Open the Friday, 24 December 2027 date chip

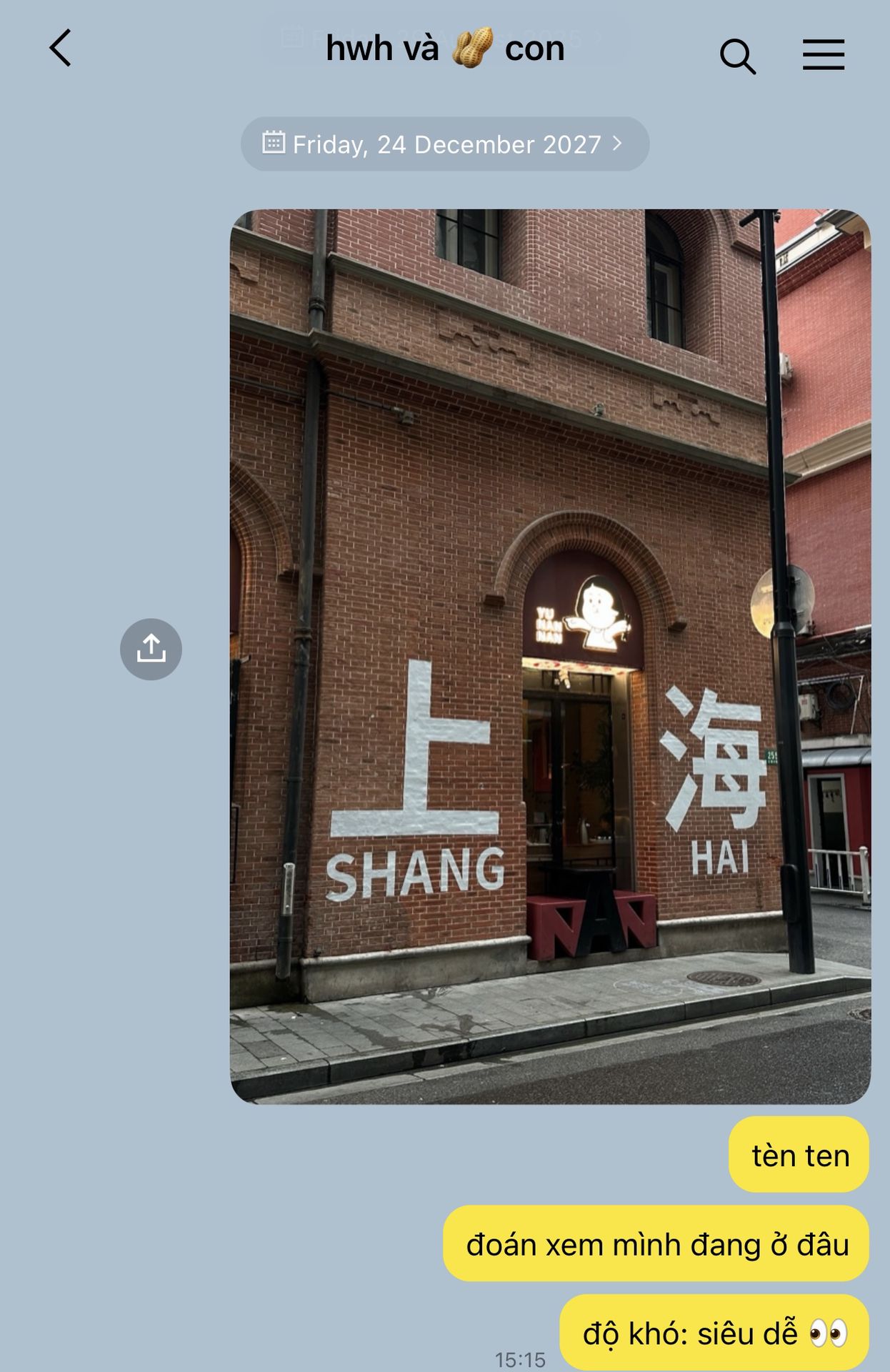point(444,144)
